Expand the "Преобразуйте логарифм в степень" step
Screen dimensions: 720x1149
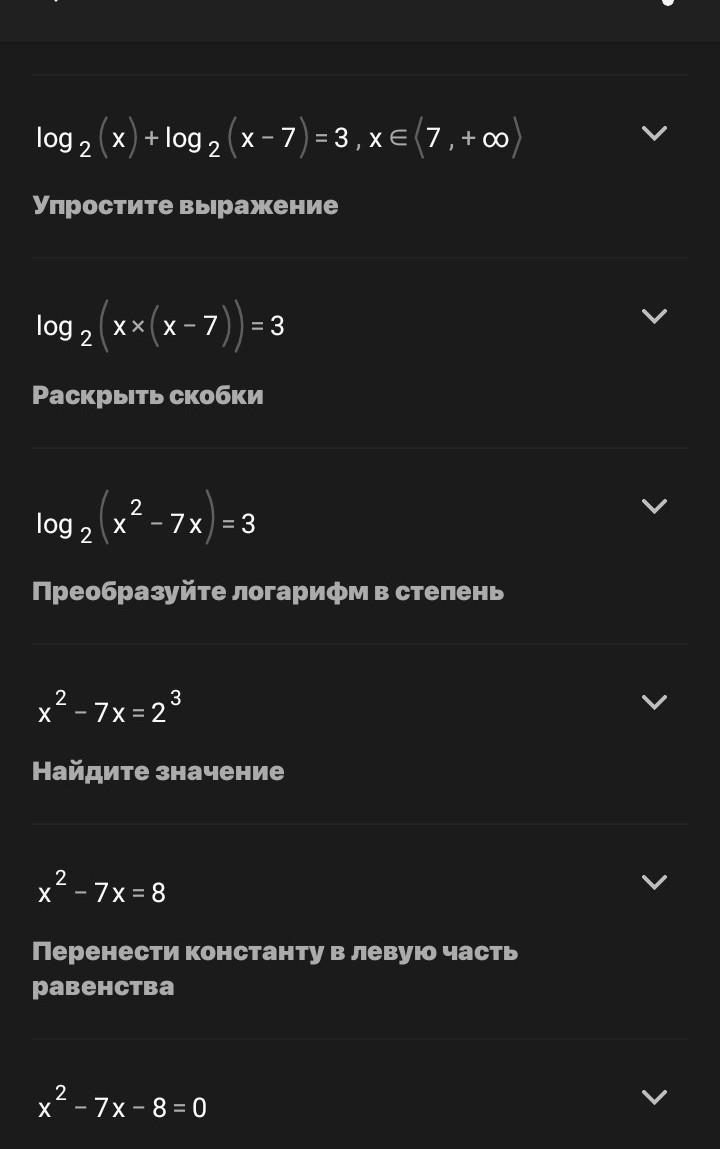click(653, 506)
